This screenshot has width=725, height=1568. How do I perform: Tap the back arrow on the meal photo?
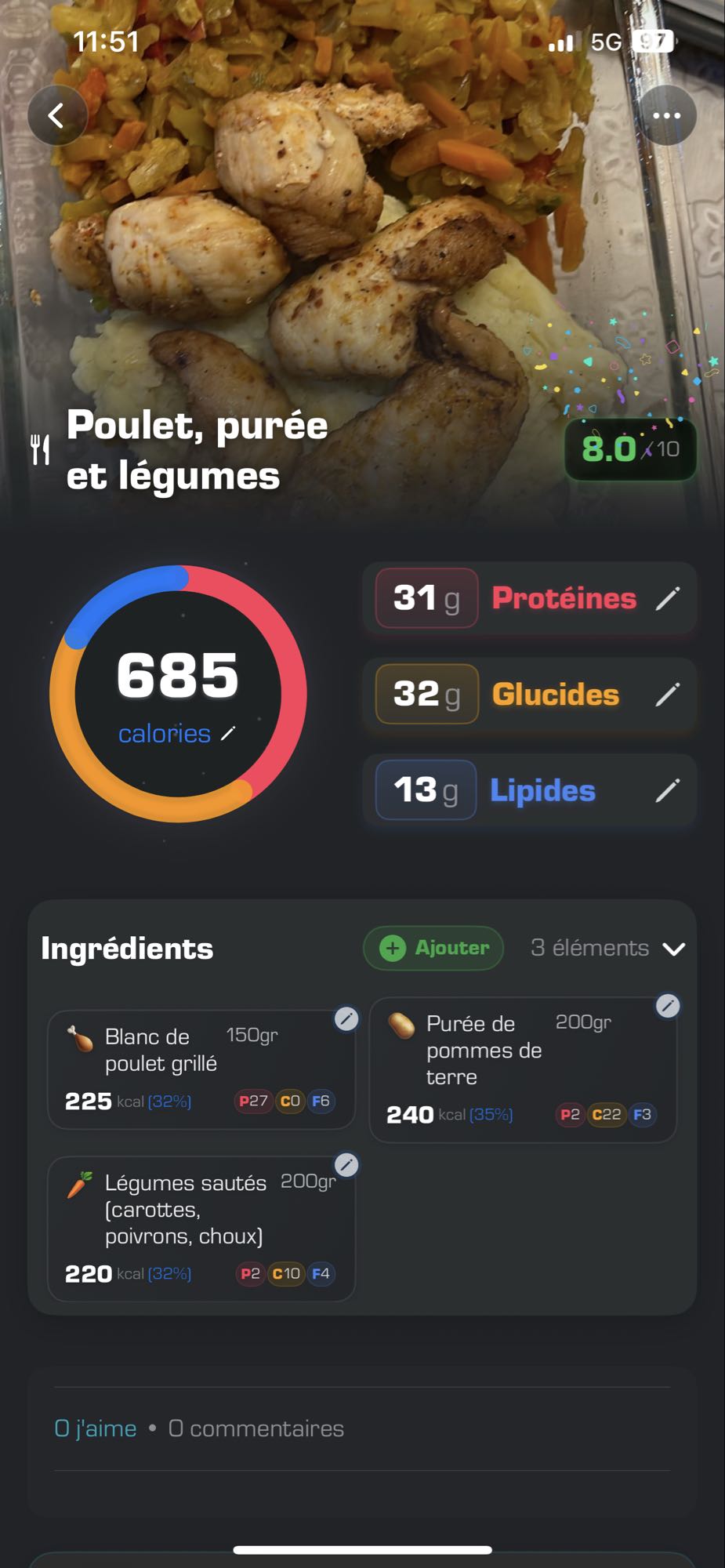point(56,114)
